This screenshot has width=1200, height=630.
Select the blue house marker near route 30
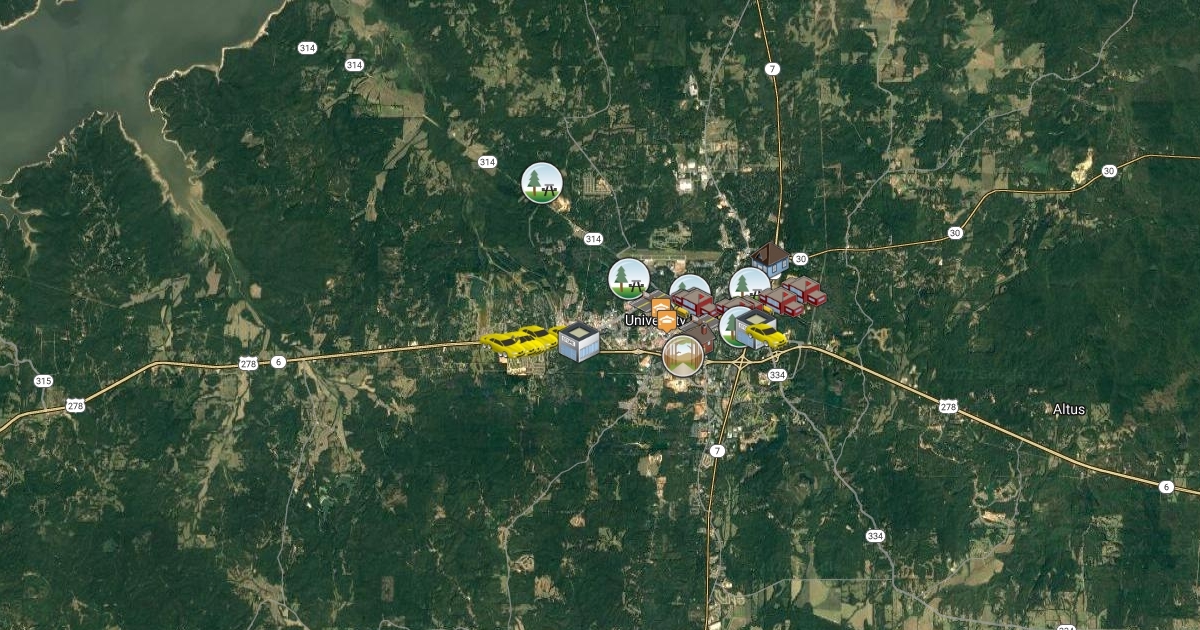770,259
